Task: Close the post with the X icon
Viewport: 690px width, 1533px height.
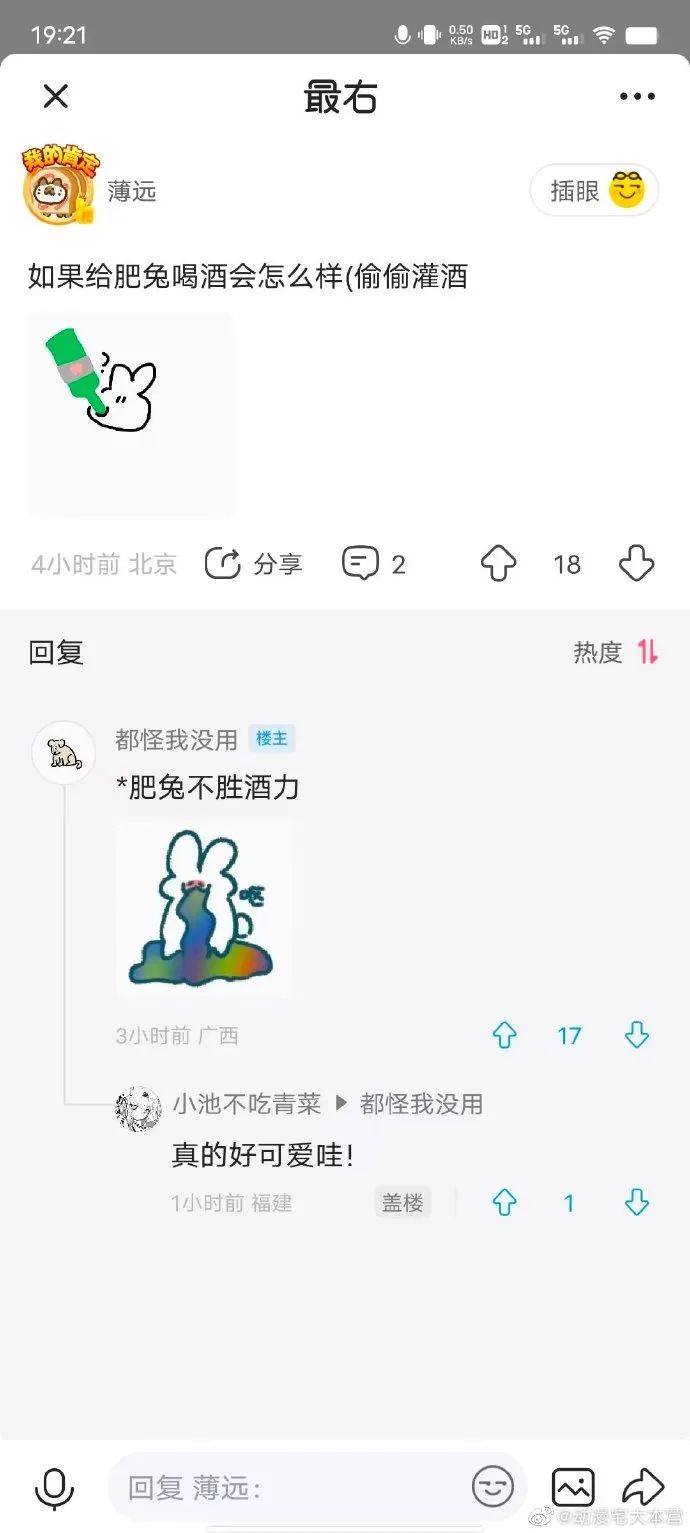Action: coord(55,97)
